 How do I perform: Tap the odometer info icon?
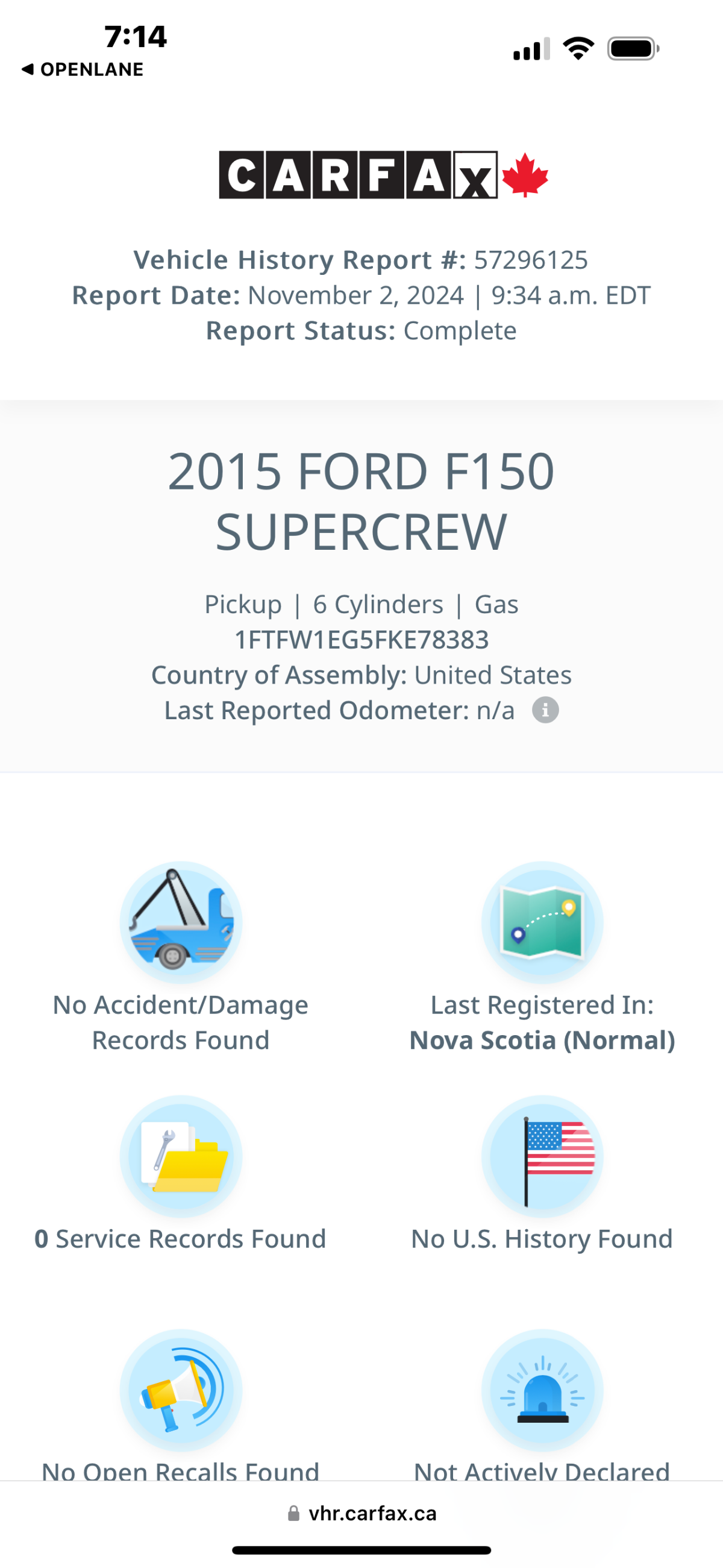[x=545, y=710]
